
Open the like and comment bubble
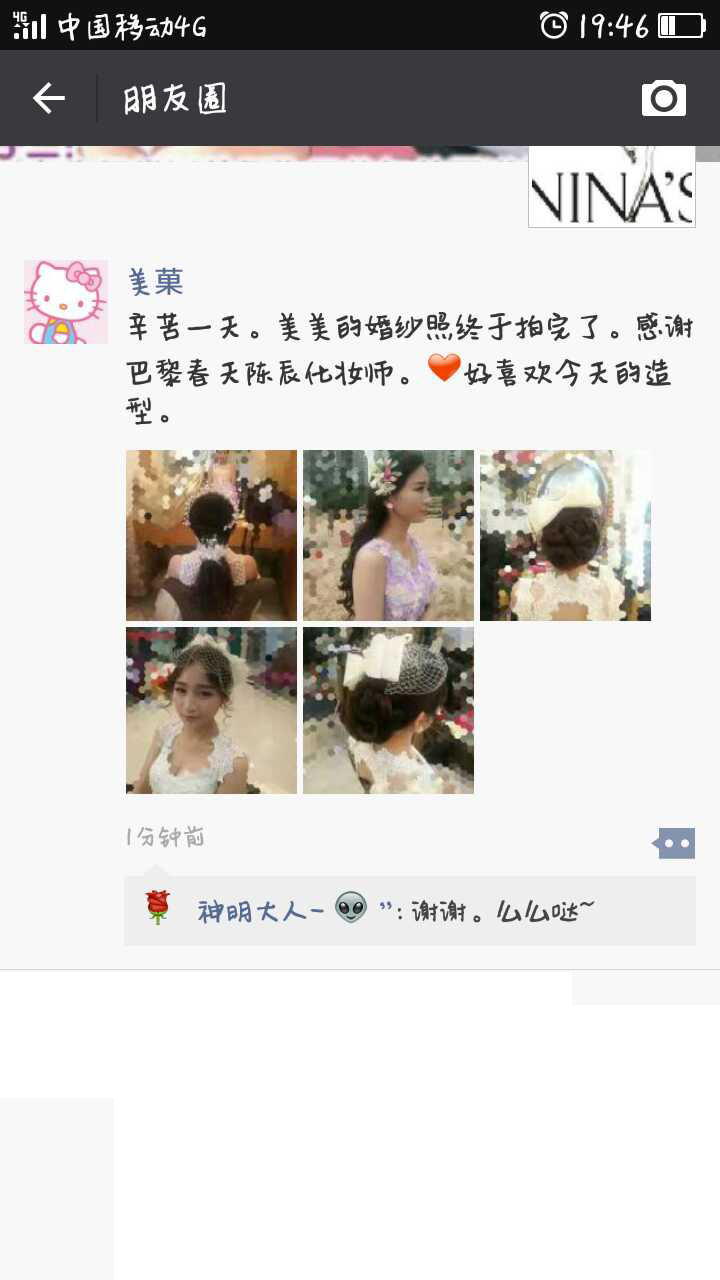(x=674, y=843)
